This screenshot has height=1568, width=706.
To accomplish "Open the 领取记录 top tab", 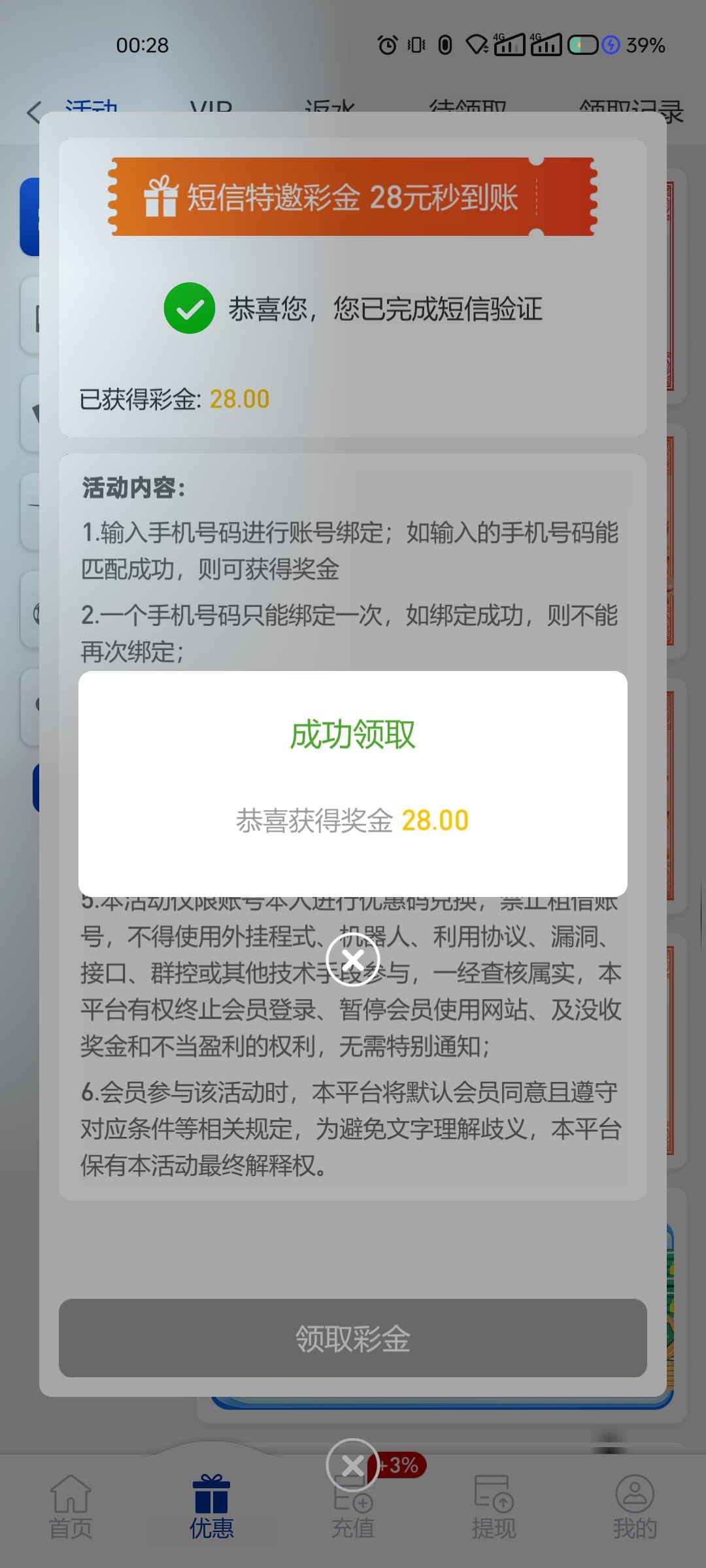I will coord(631,110).
